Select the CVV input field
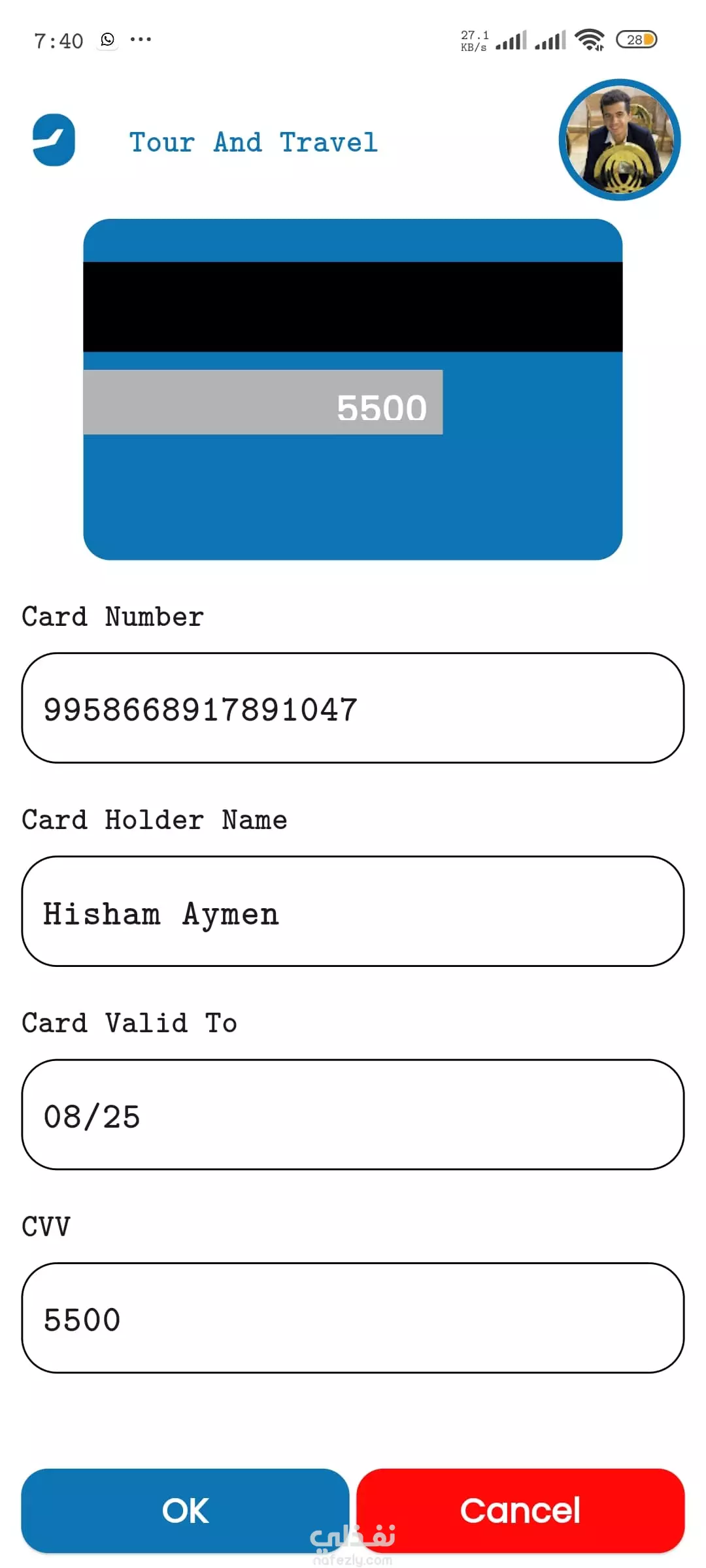This screenshot has width=706, height=1568. tap(353, 1318)
